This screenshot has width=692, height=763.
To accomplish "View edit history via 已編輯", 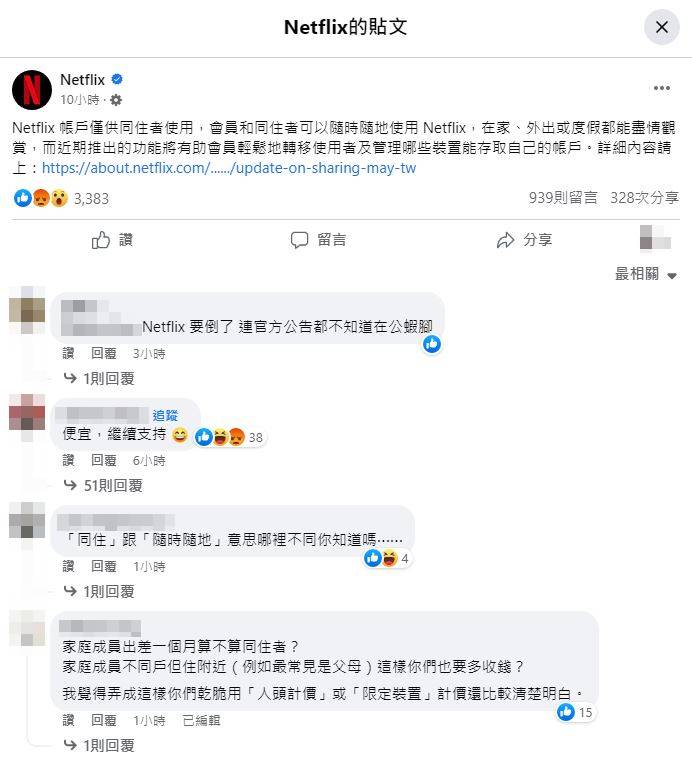I will coord(201,720).
